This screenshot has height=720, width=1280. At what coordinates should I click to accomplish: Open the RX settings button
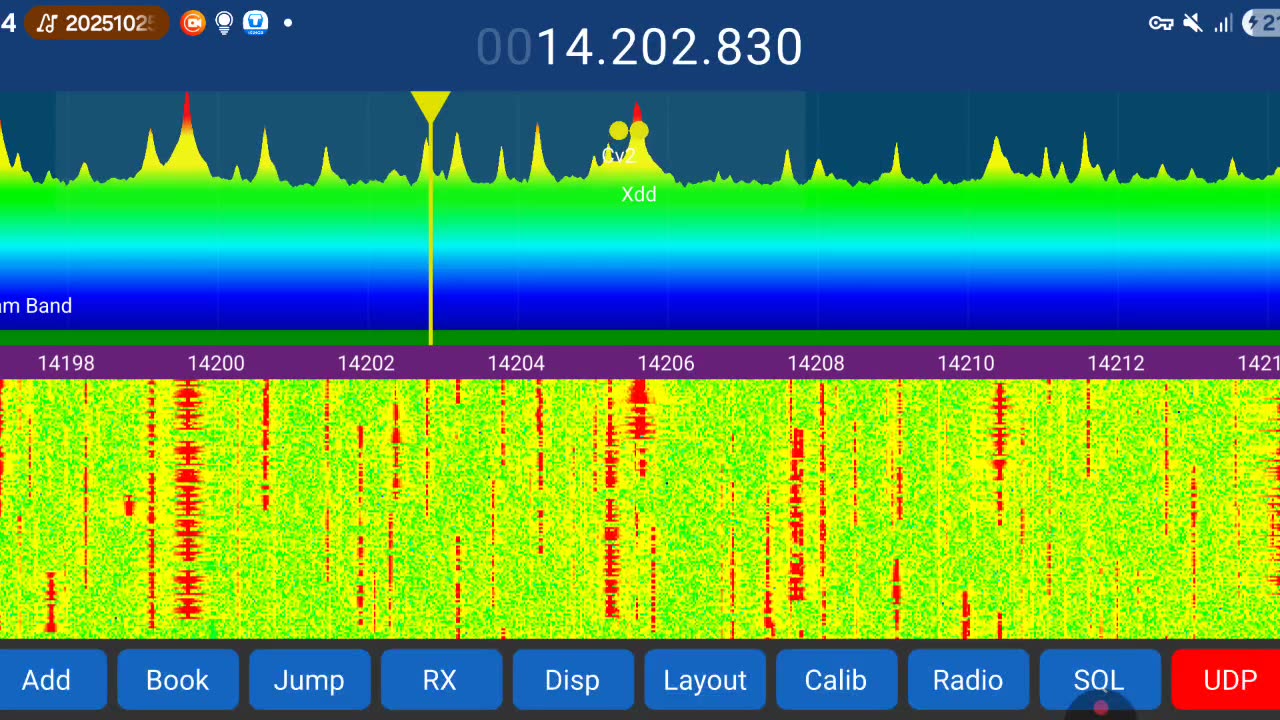[440, 680]
